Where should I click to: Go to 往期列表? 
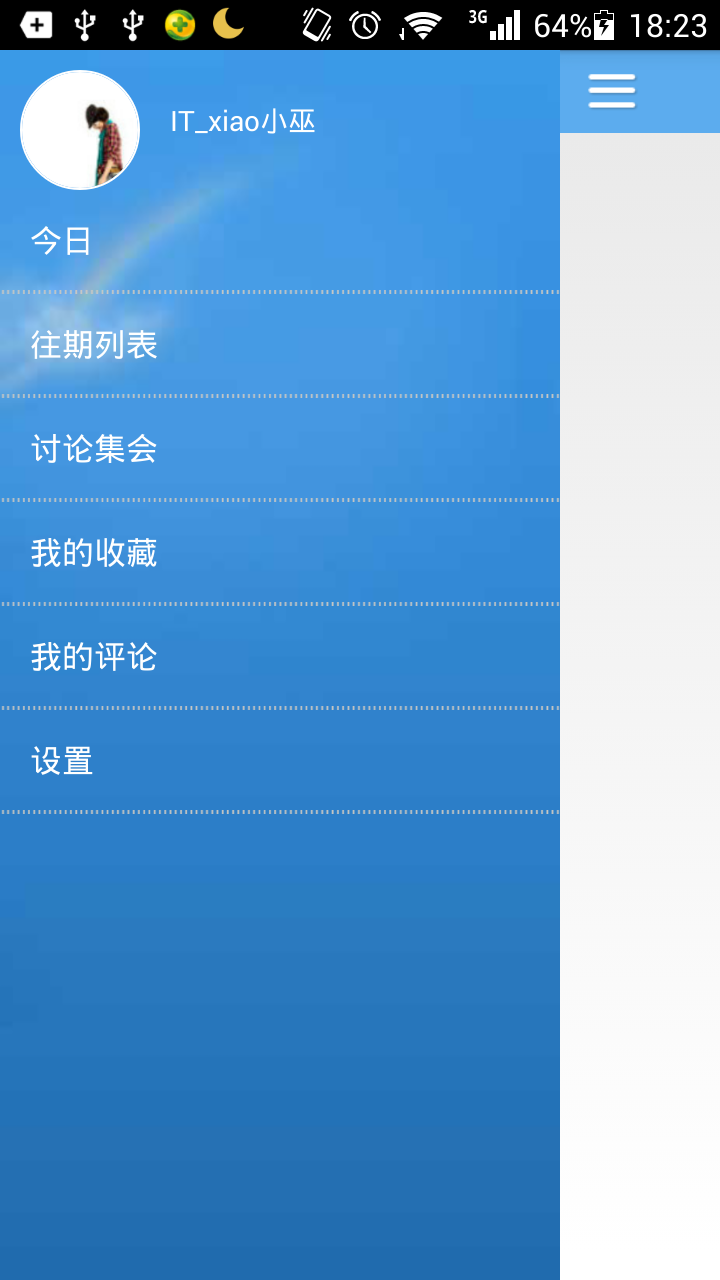pyautogui.click(x=280, y=345)
